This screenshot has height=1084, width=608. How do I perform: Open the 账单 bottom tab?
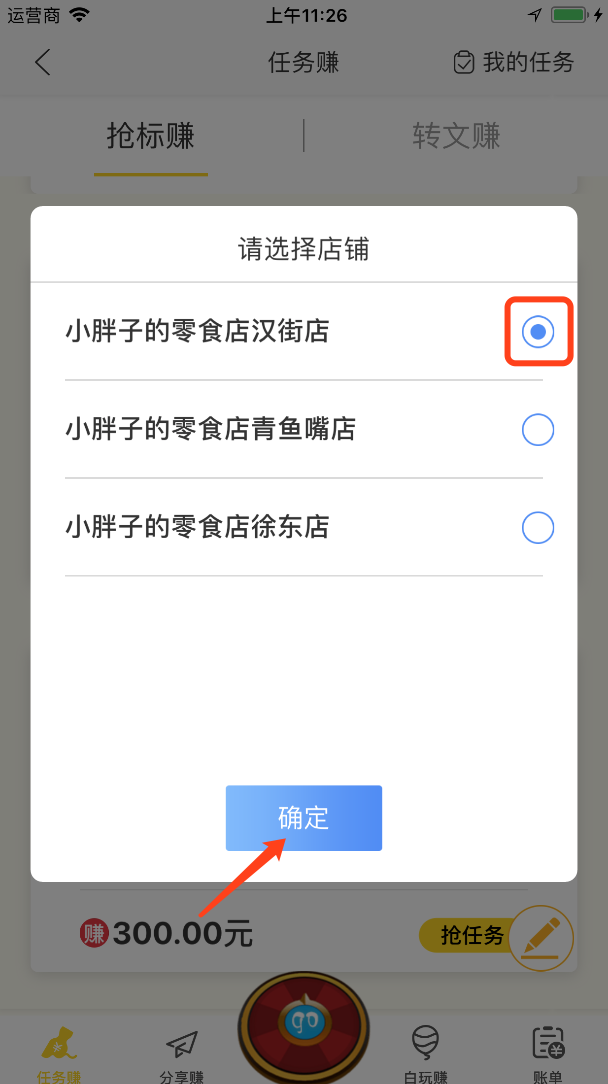(547, 1054)
